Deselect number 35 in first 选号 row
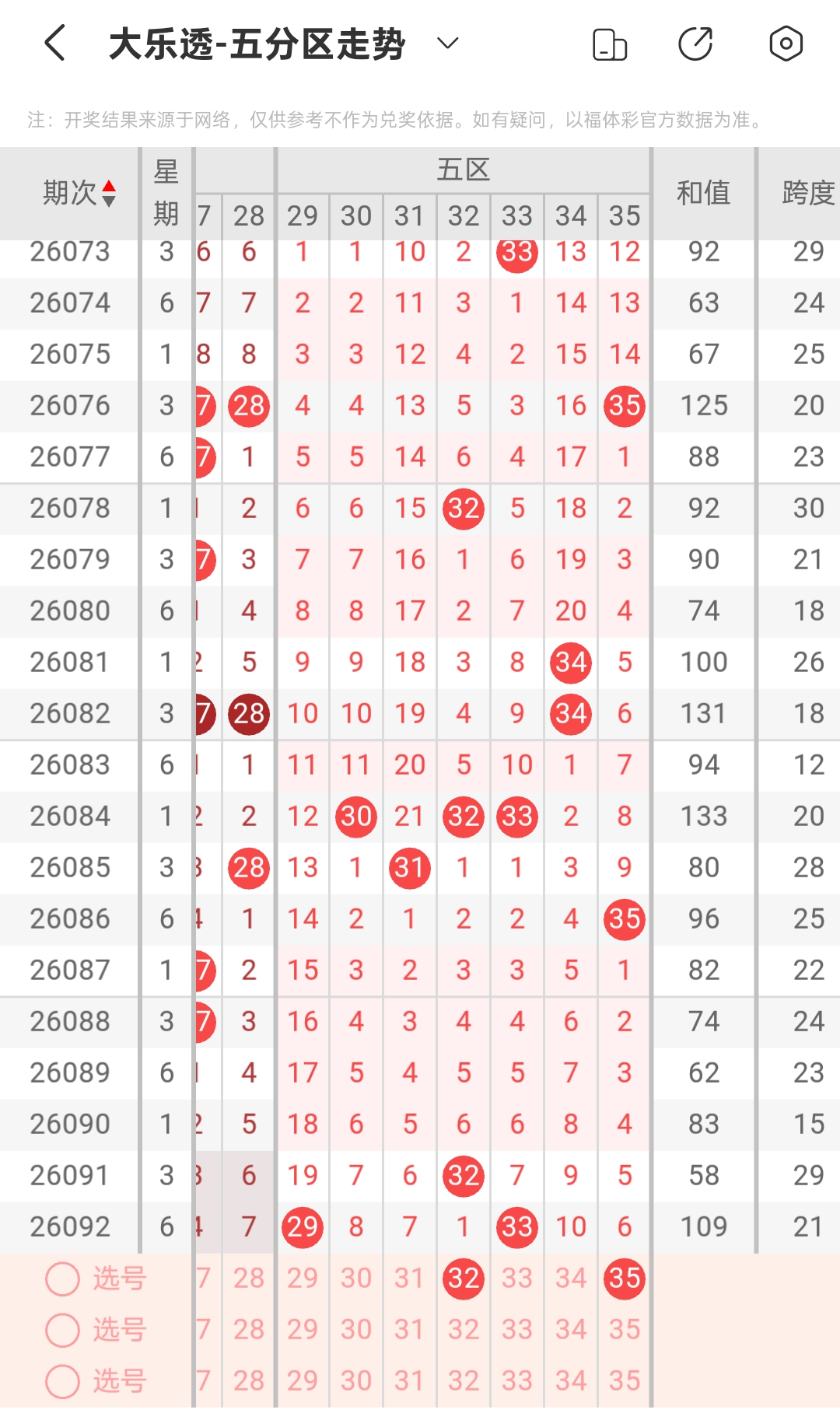This screenshot has width=840, height=1417. (625, 1279)
